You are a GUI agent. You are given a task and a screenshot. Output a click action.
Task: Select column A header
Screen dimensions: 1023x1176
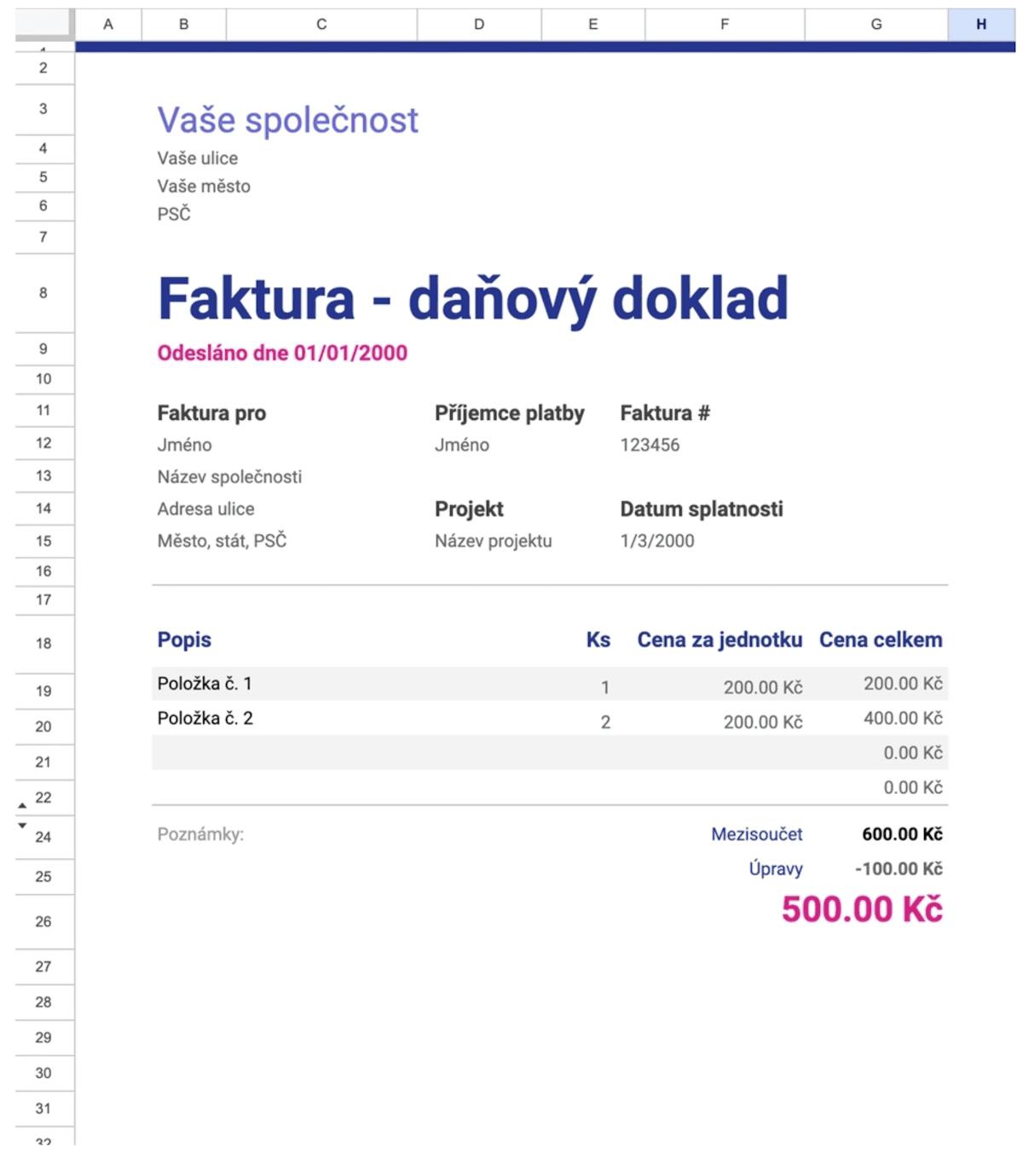(108, 25)
